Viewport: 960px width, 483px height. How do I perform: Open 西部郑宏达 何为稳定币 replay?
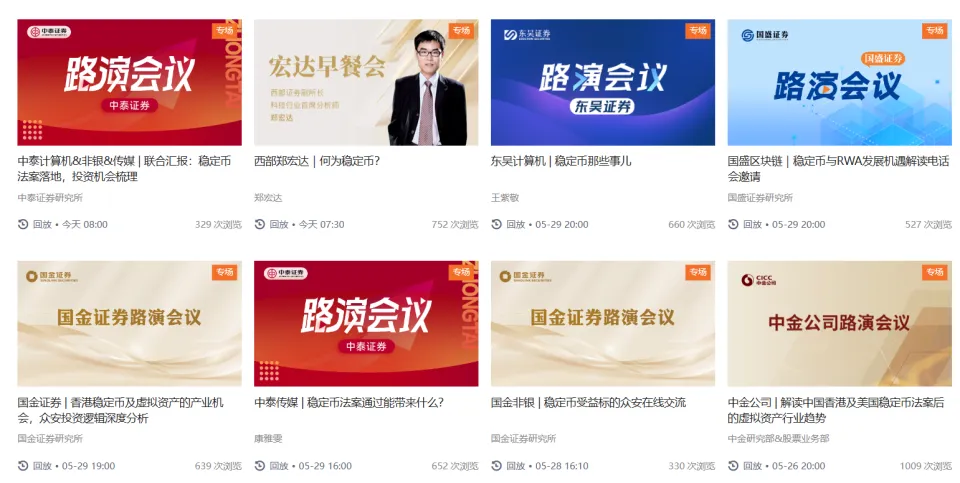tap(366, 84)
